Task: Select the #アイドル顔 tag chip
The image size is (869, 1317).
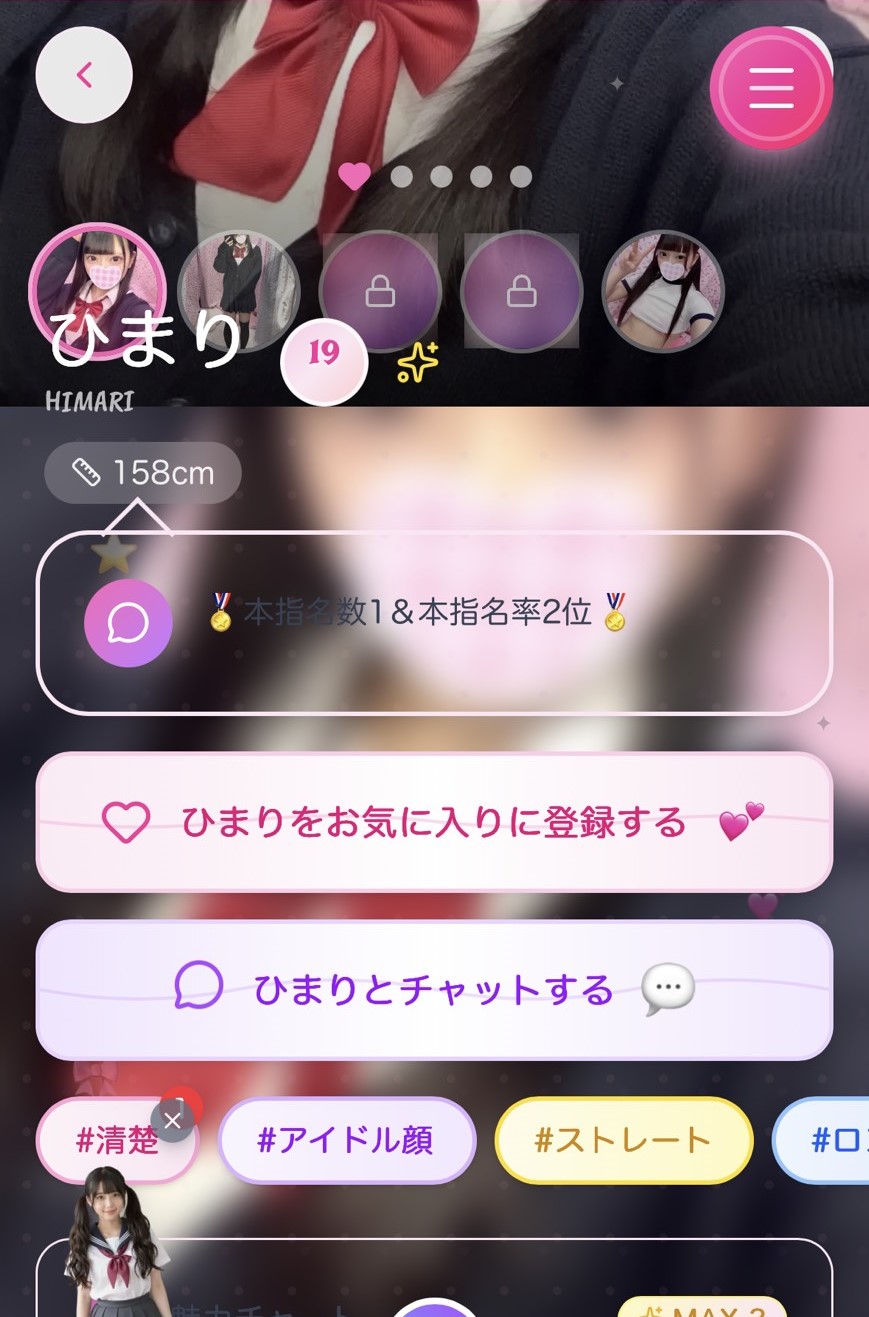Action: [346, 1141]
